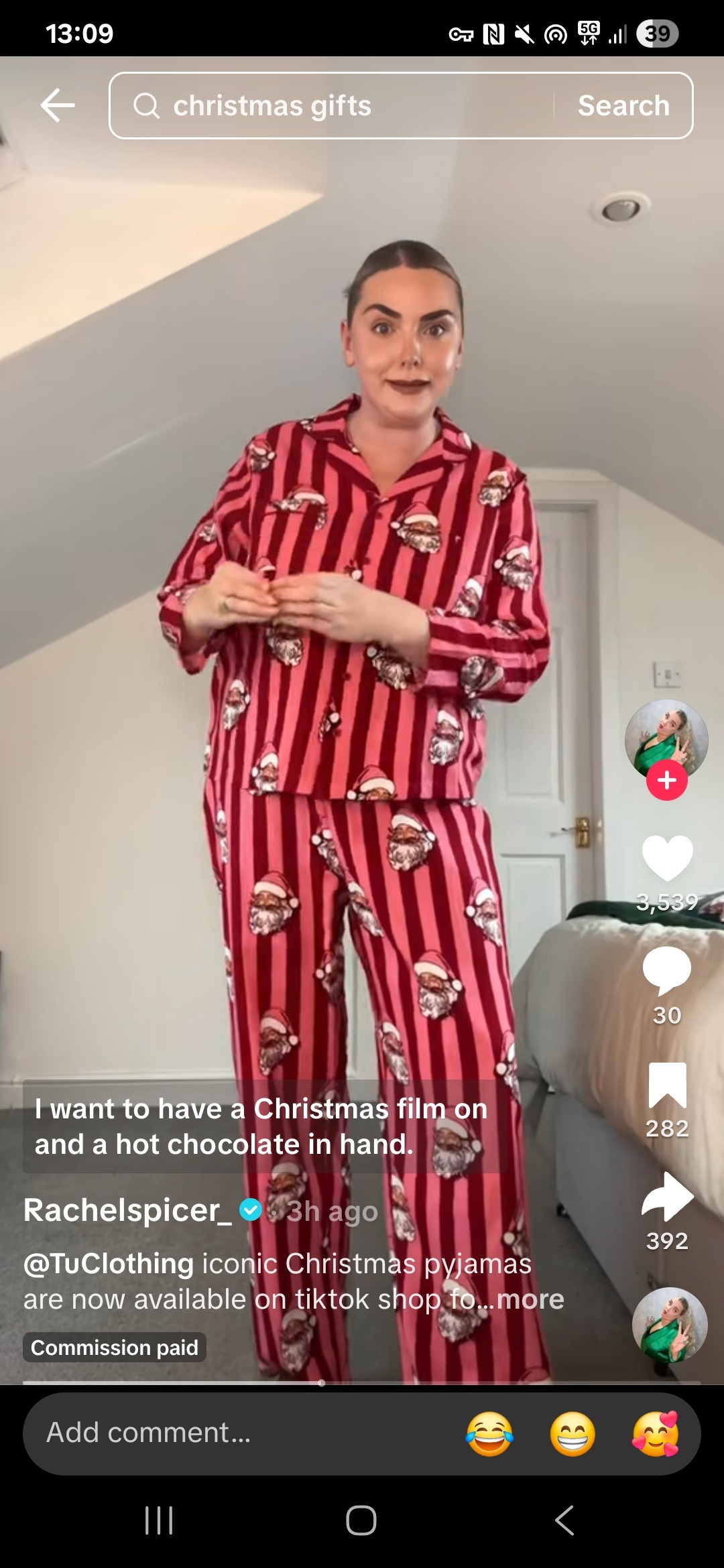Open the spinning sound disc
Screen dimensions: 724x1568
tap(670, 1325)
